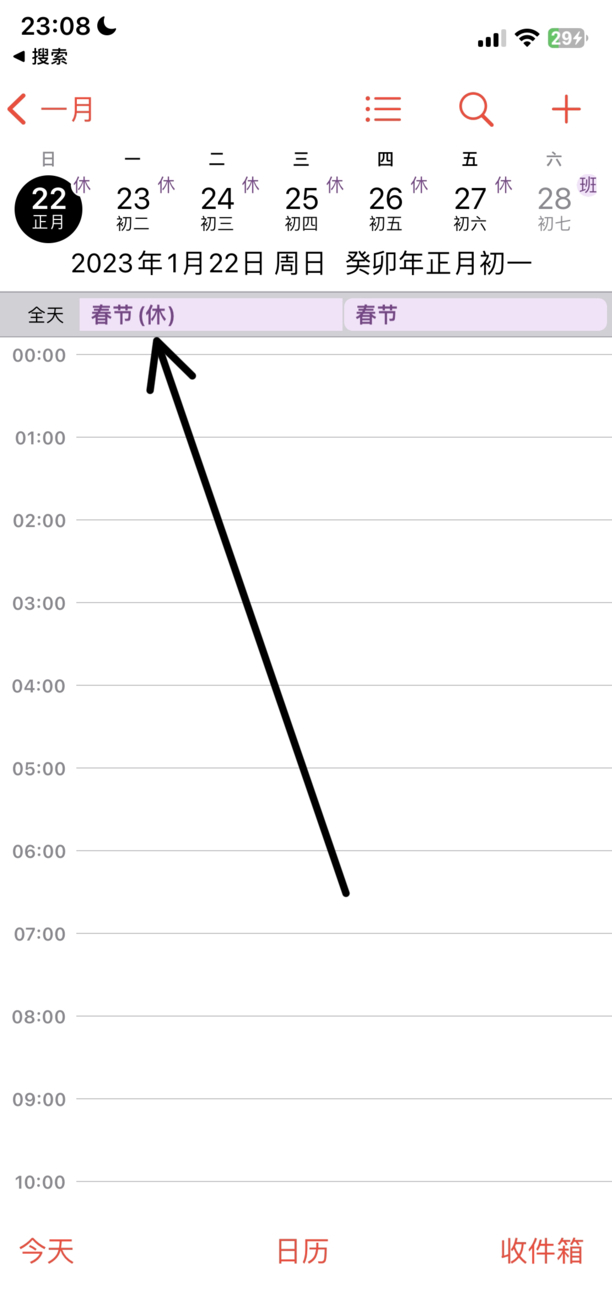Image resolution: width=612 pixels, height=1315 pixels.
Task: Select Thursday the 26th
Action: 386,207
